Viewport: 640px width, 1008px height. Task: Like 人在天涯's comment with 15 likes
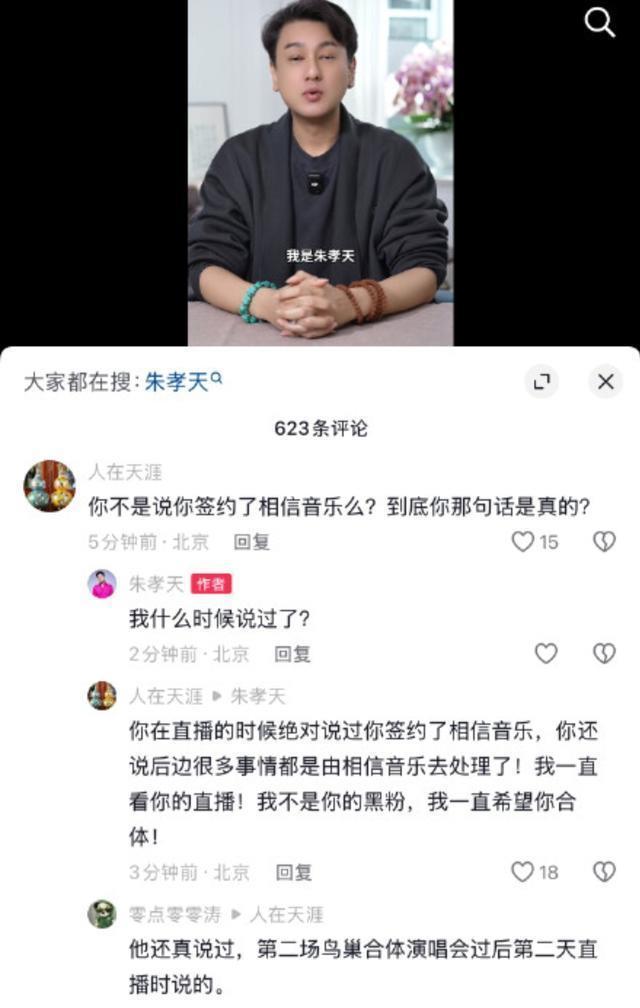click(523, 542)
